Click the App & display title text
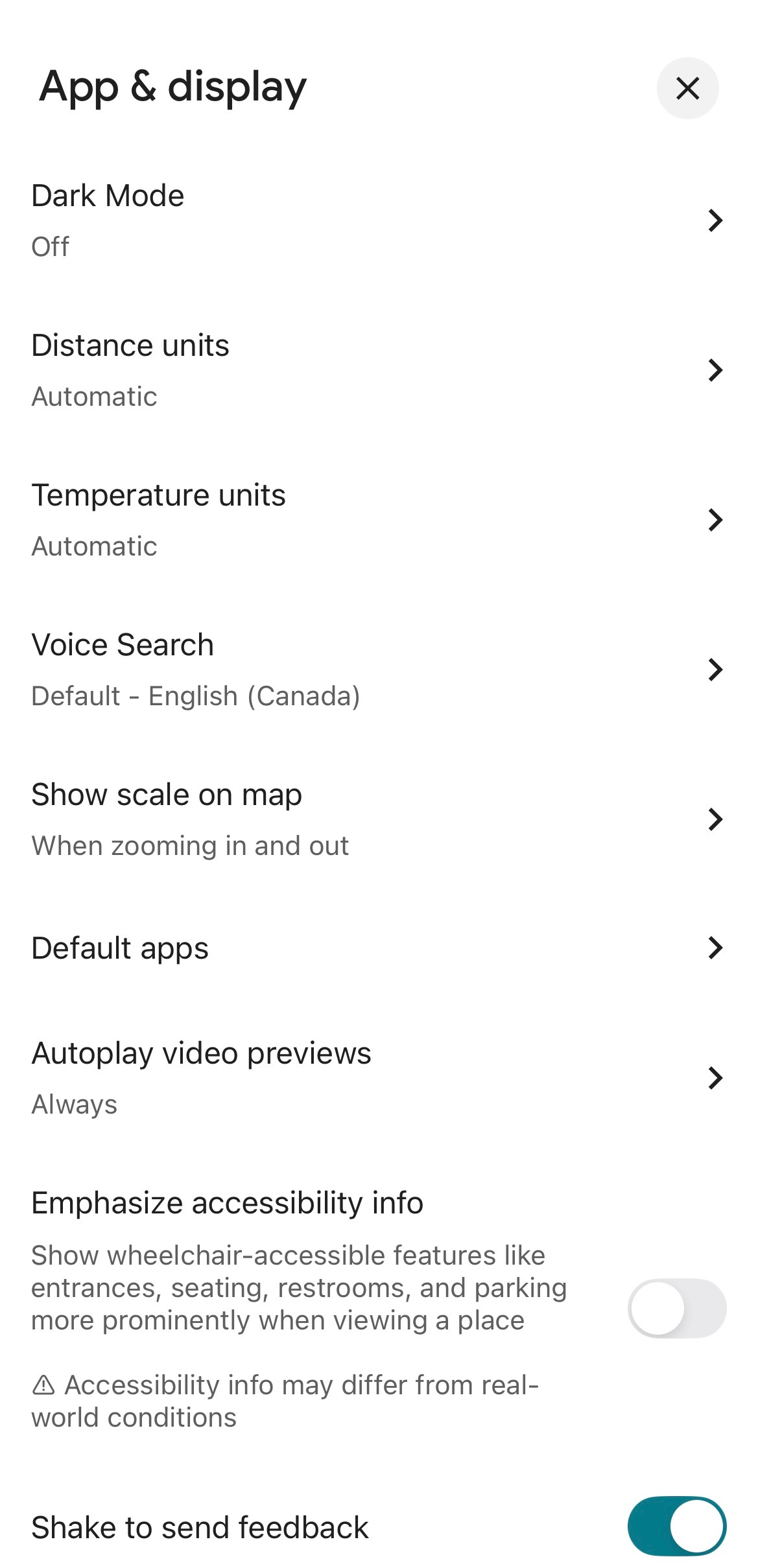The width and height of the screenshot is (758, 1568). coord(172,87)
